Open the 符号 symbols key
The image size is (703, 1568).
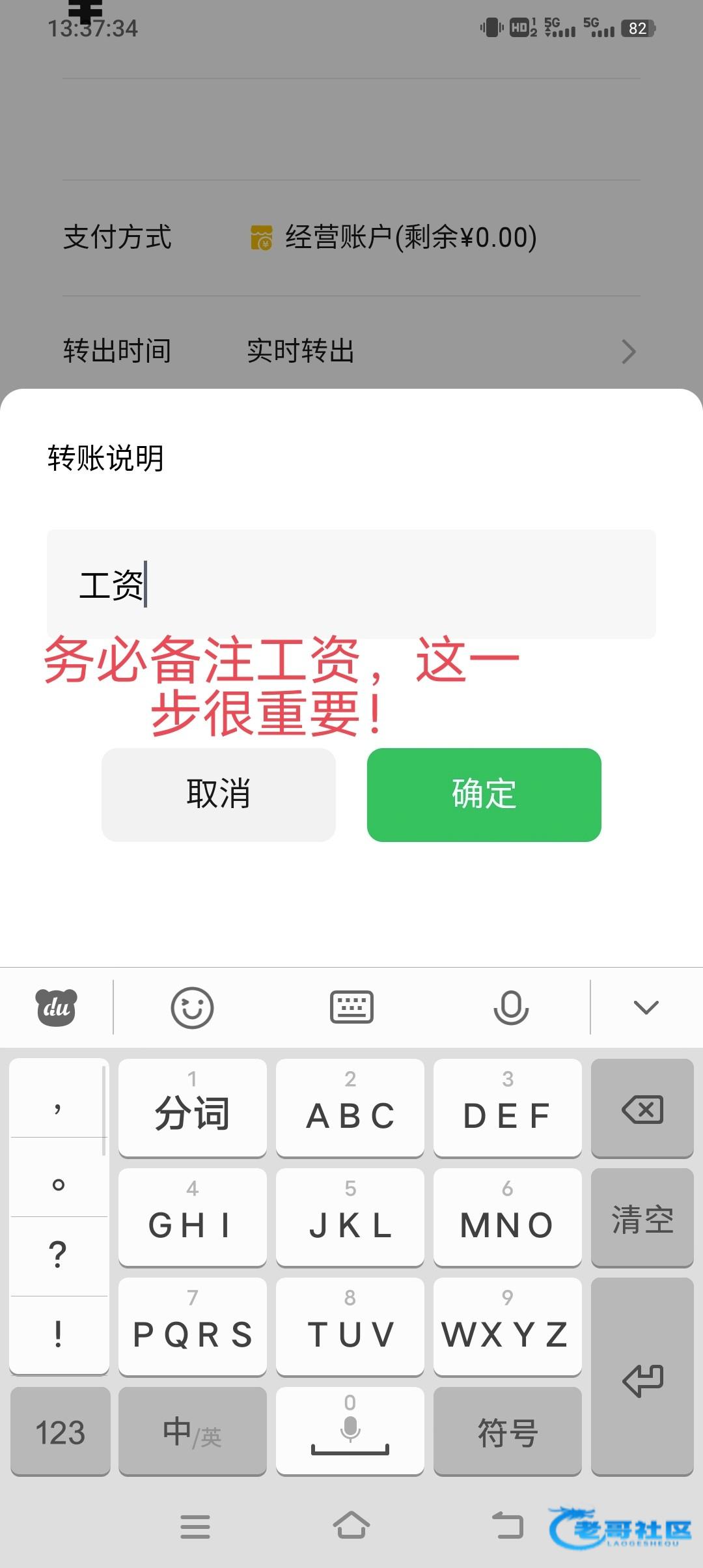click(x=507, y=1431)
